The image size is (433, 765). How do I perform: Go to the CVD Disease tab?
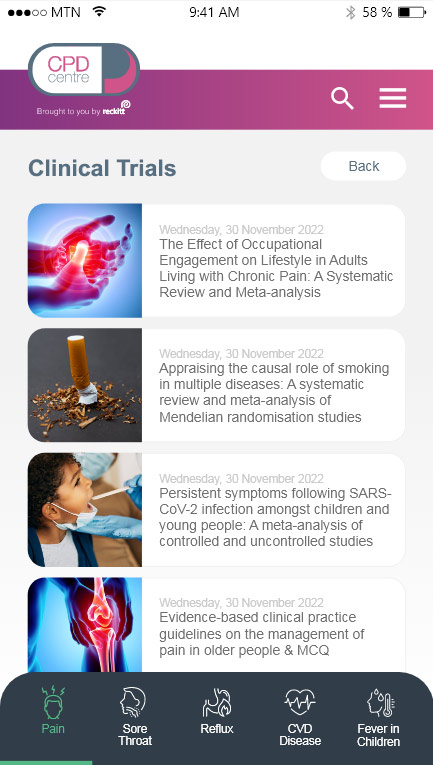pos(300,716)
